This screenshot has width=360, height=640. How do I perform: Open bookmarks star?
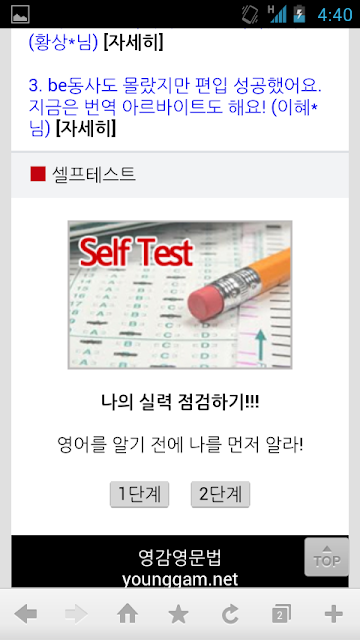[178, 614]
